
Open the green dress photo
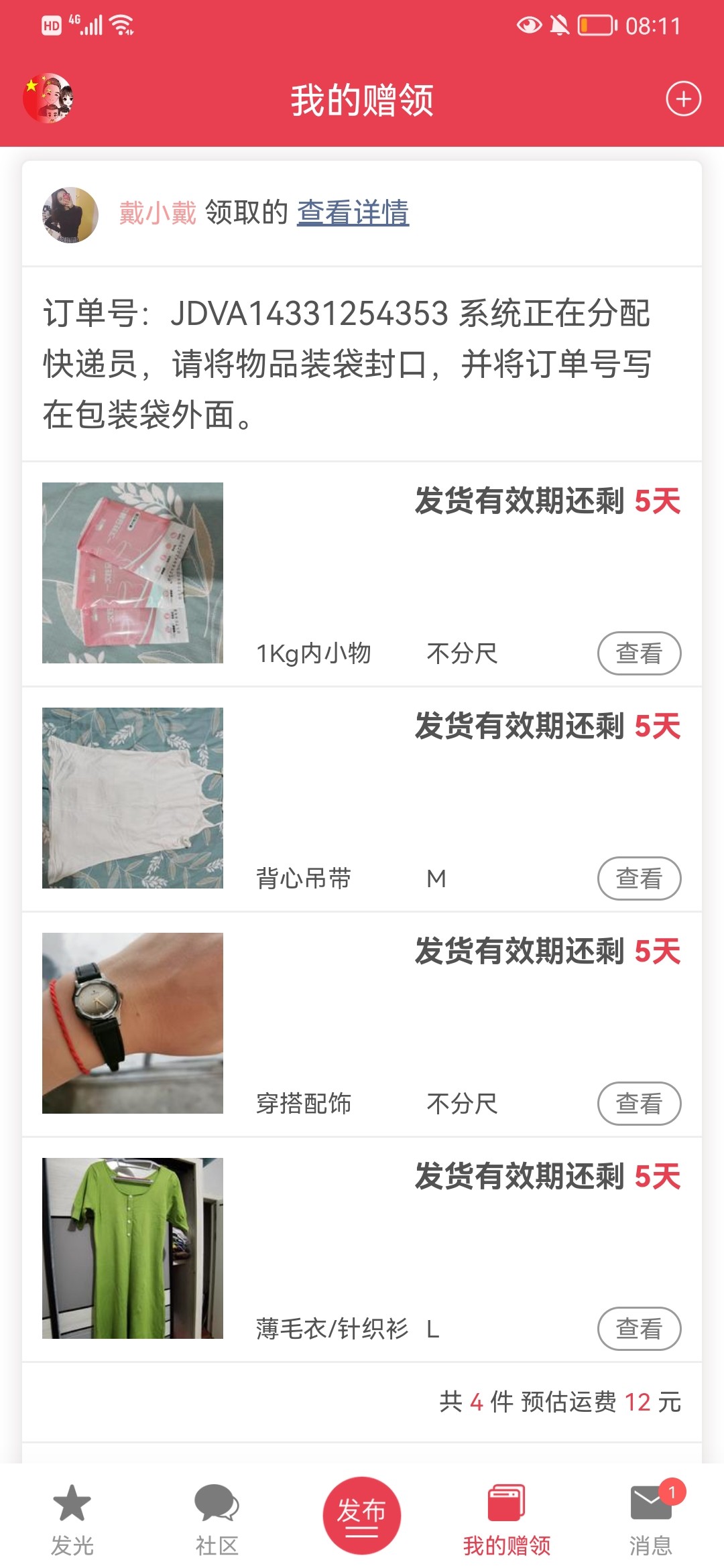(133, 1248)
